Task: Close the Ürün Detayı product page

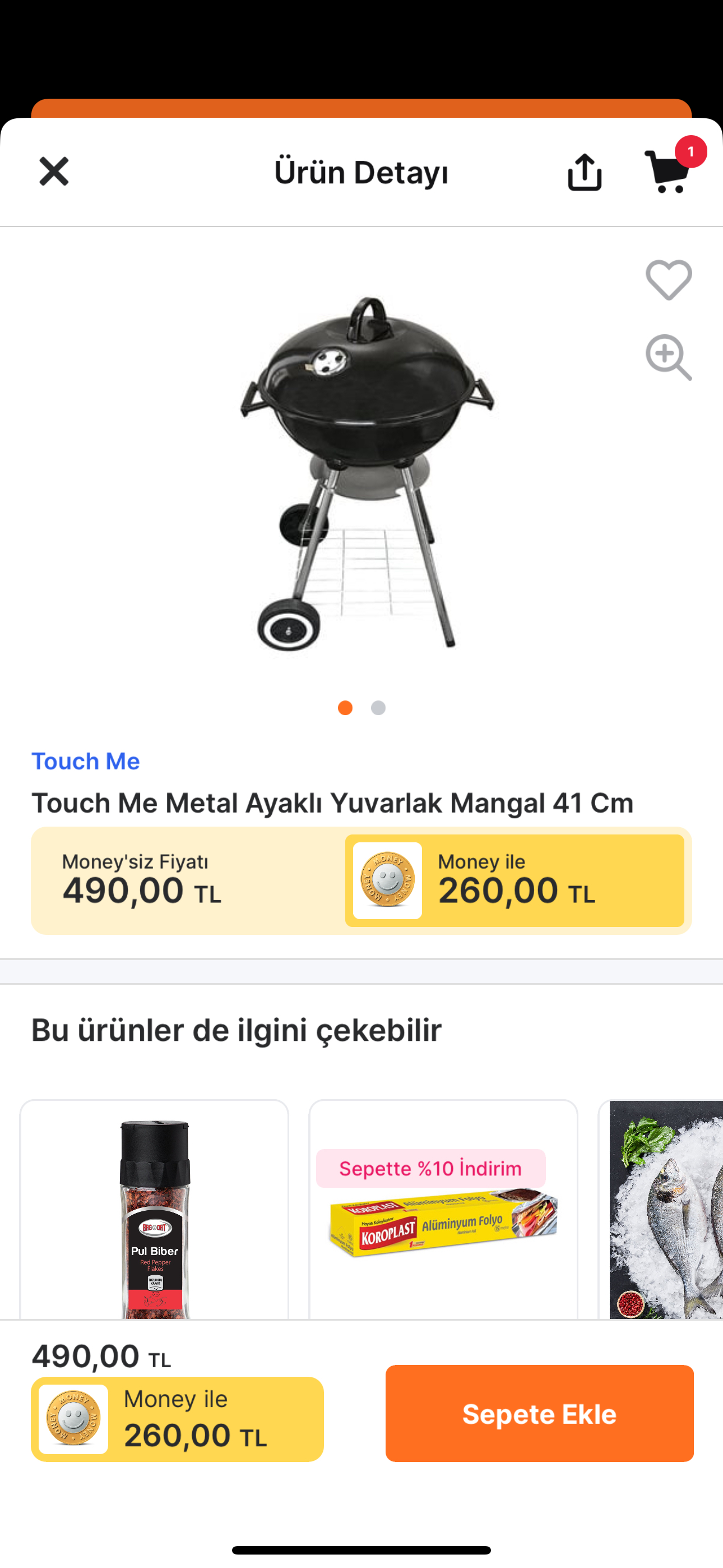Action: 54,172
